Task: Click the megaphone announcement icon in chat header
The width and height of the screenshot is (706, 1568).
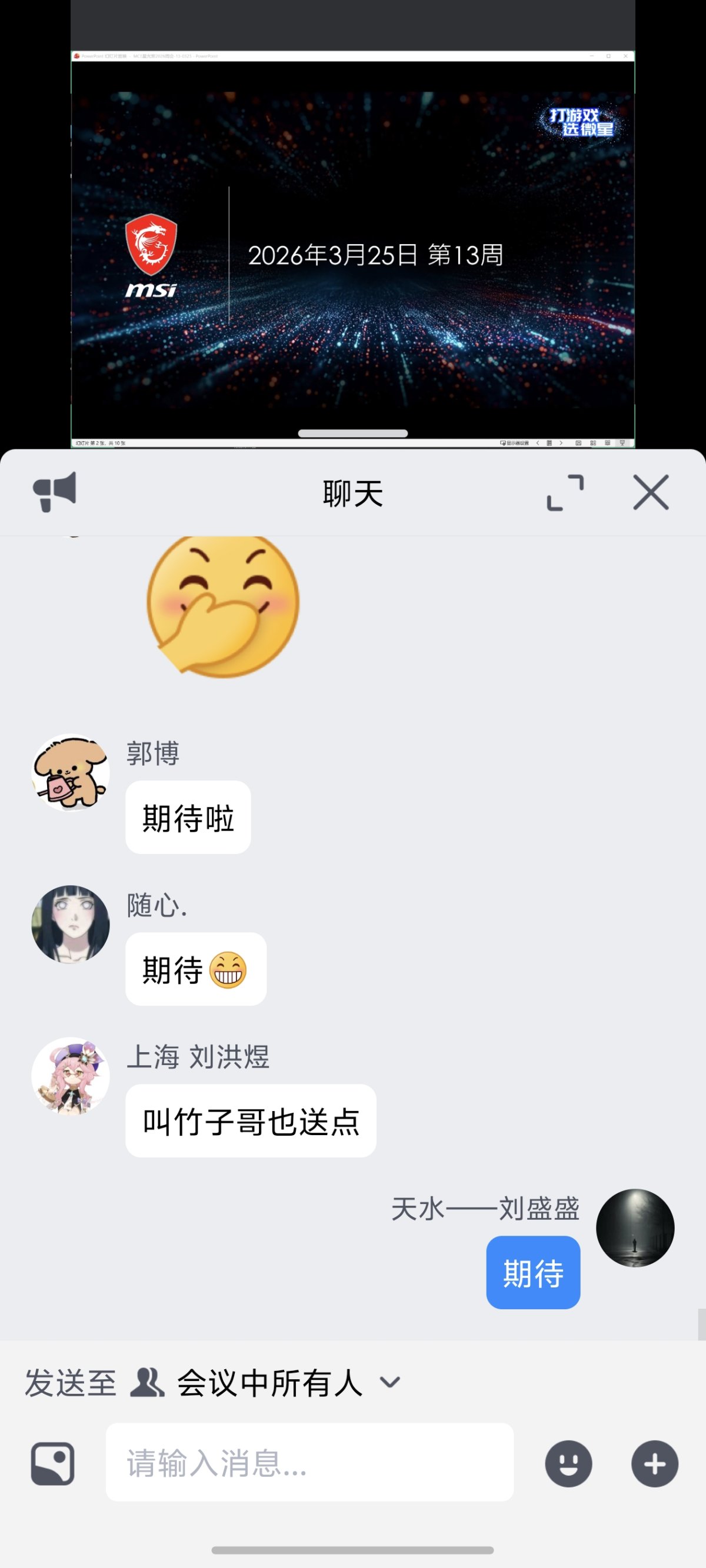Action: pyautogui.click(x=56, y=493)
